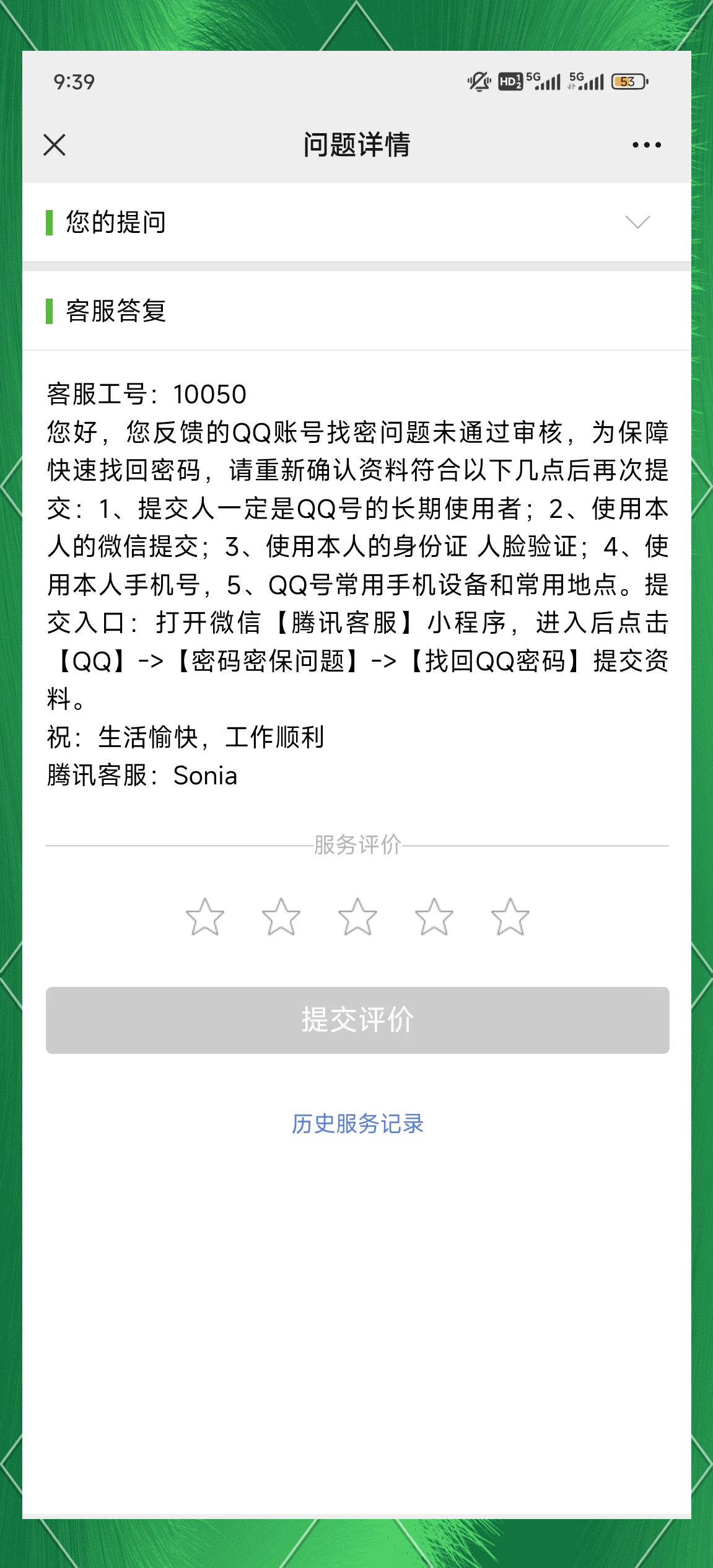
Task: Rate the service five stars
Action: [510, 917]
